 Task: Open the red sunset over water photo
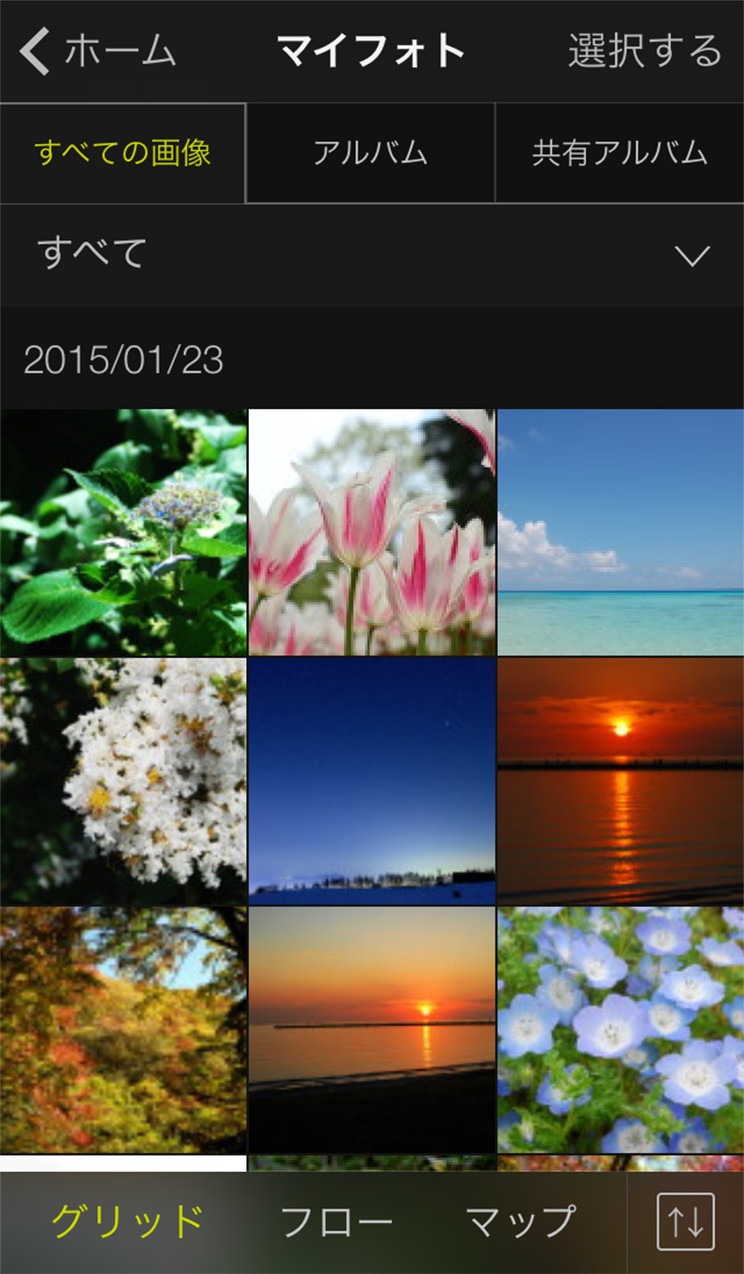pyautogui.click(x=620, y=781)
